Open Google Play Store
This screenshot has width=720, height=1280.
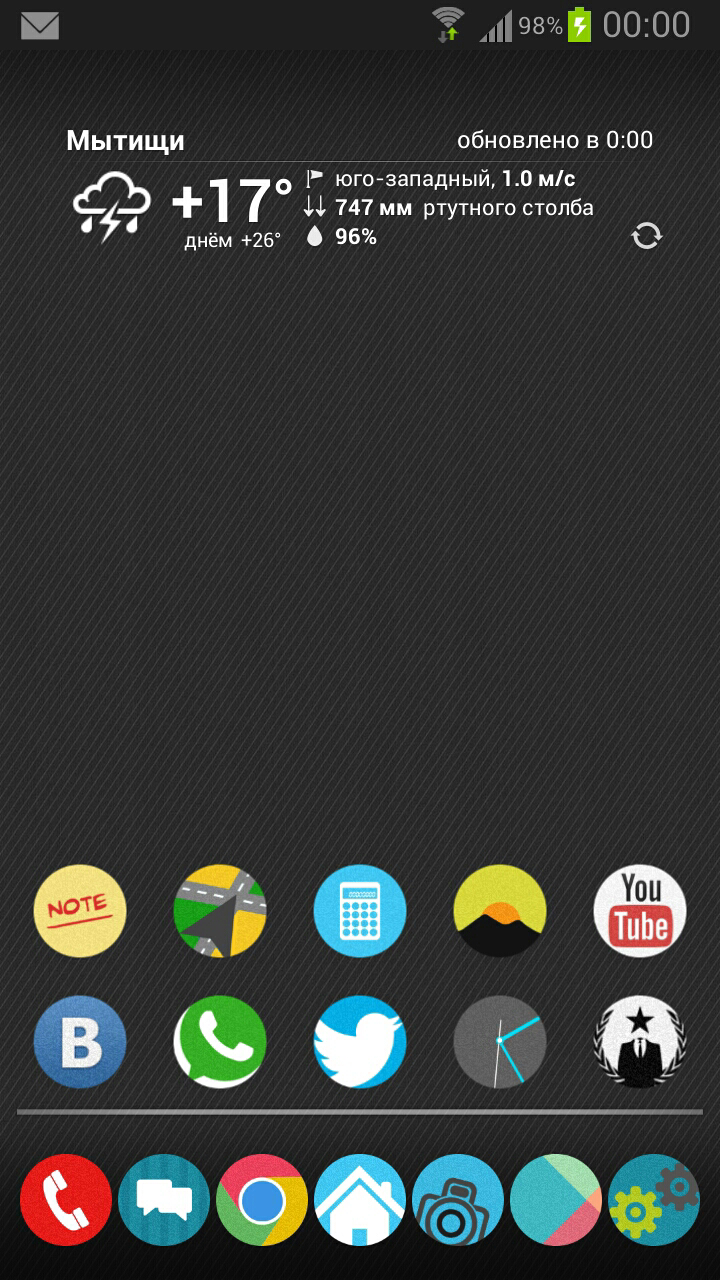click(556, 1200)
